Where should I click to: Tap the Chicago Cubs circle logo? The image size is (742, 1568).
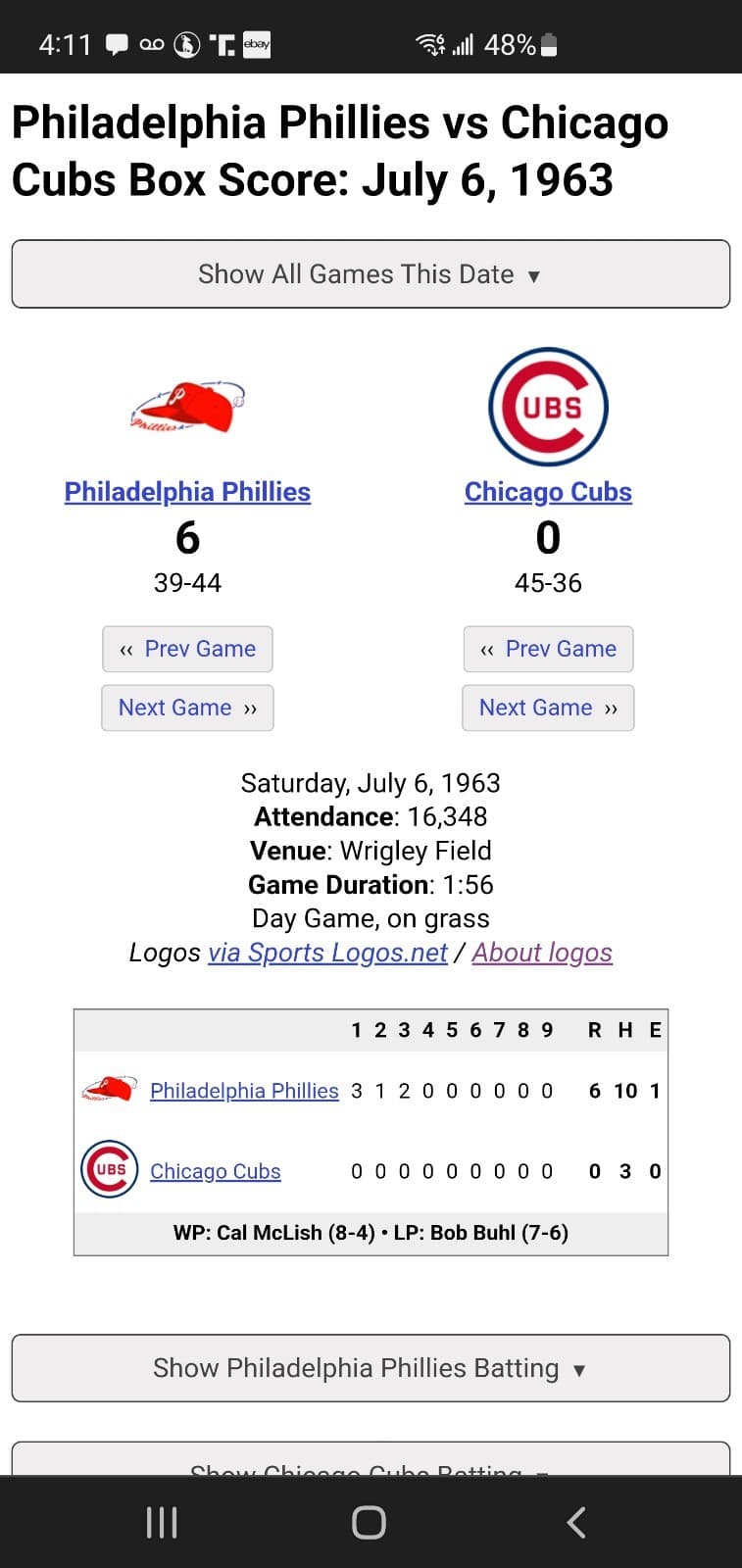tap(548, 407)
